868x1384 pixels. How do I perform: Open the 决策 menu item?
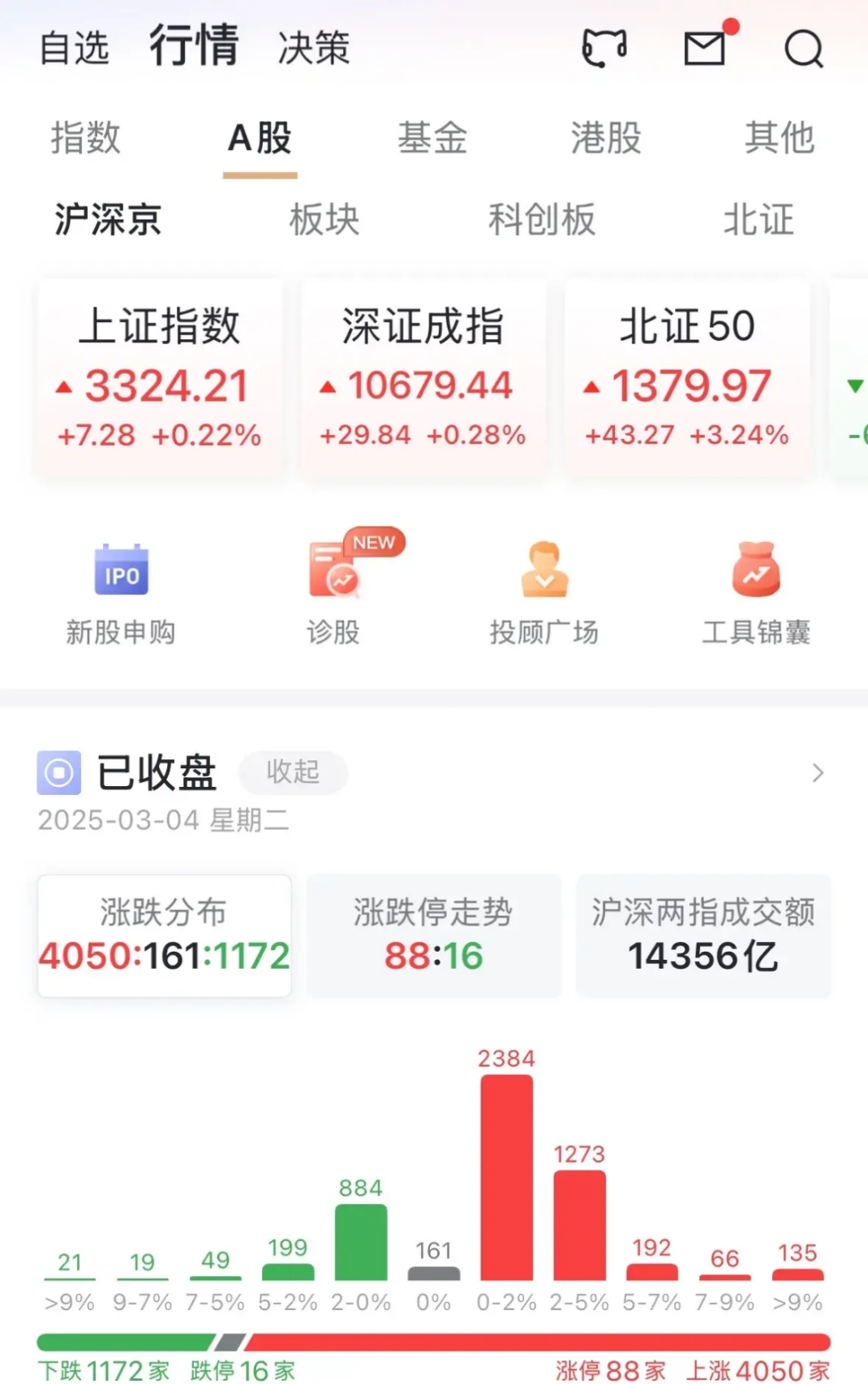coord(314,47)
